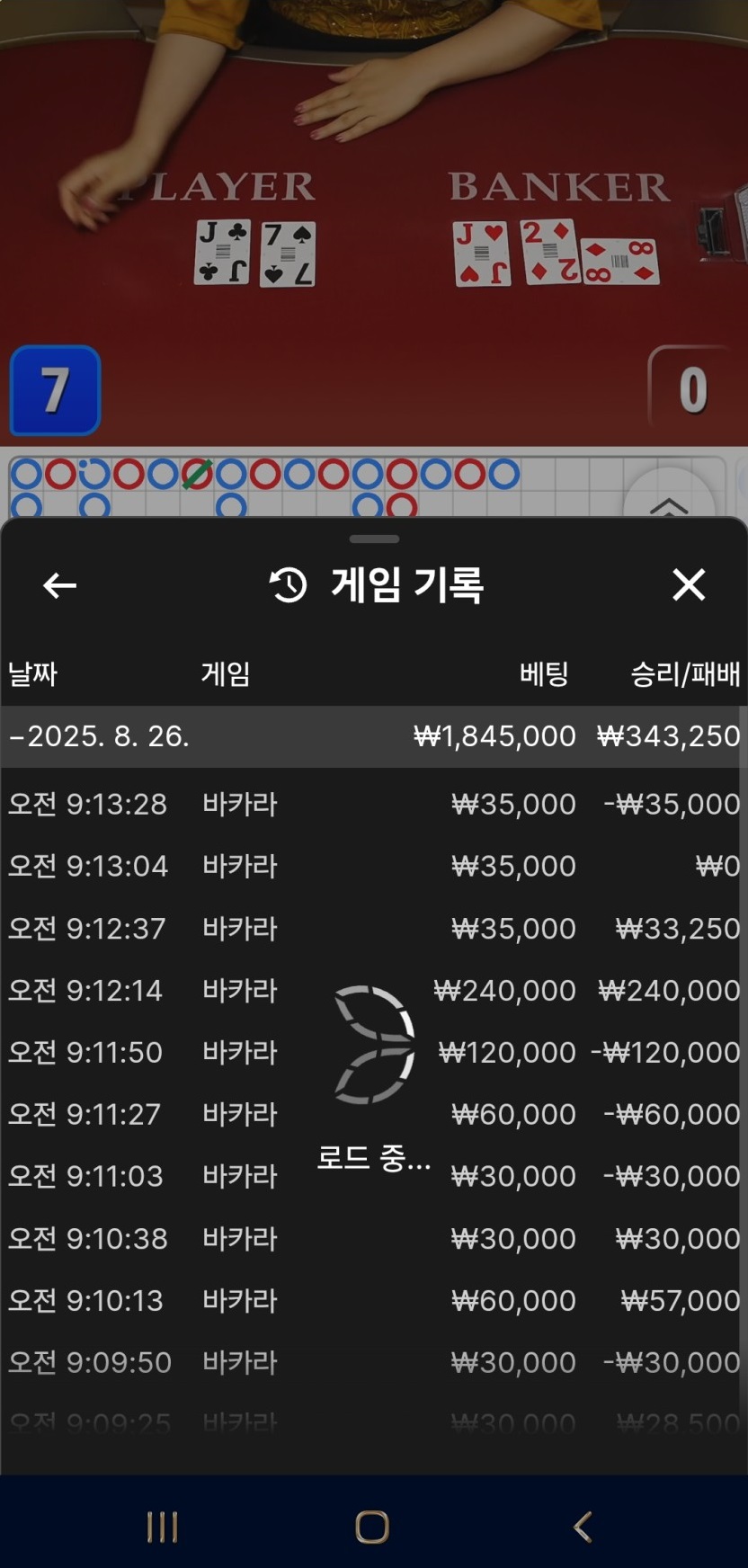Open the 오전 9:13:04 바카라 record
Image resolution: width=748 pixels, height=1568 pixels.
(373, 866)
